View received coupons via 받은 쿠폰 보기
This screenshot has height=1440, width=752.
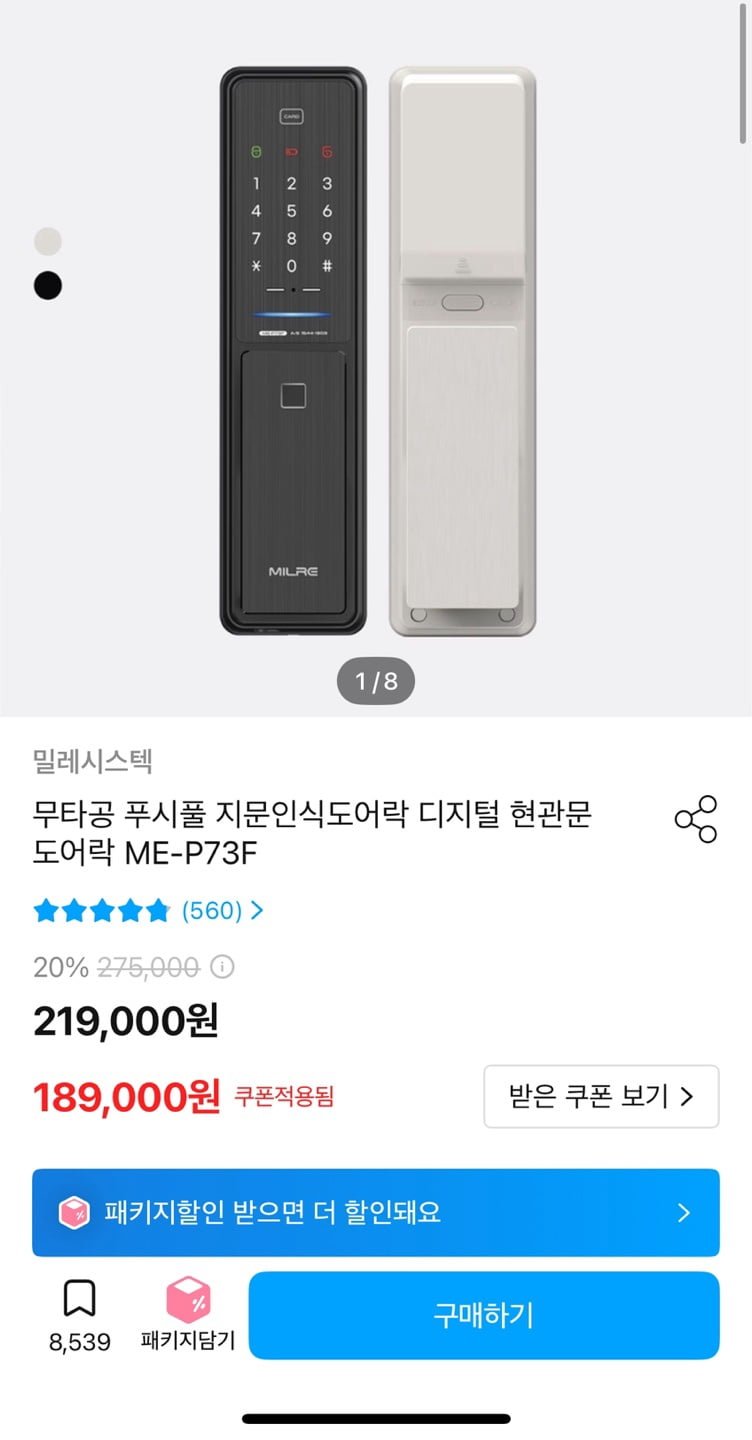point(601,1096)
